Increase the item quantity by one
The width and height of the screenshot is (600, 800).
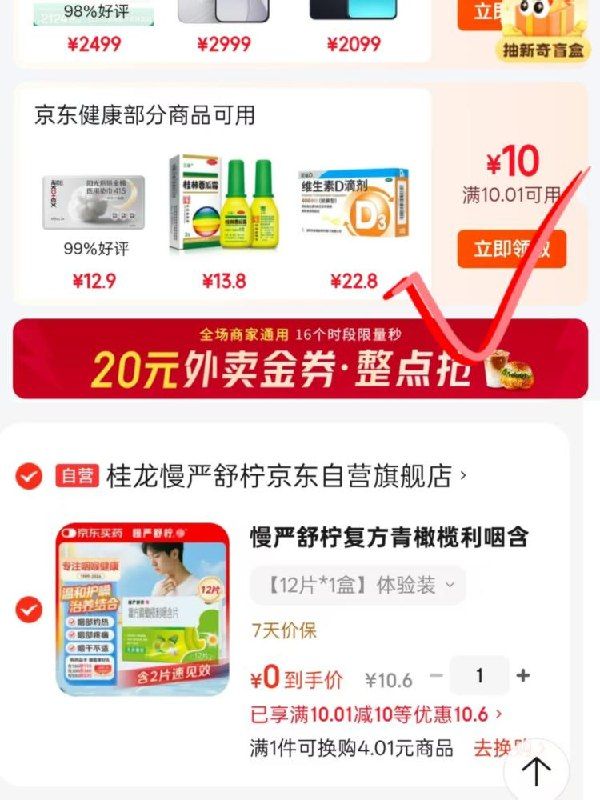point(523,676)
